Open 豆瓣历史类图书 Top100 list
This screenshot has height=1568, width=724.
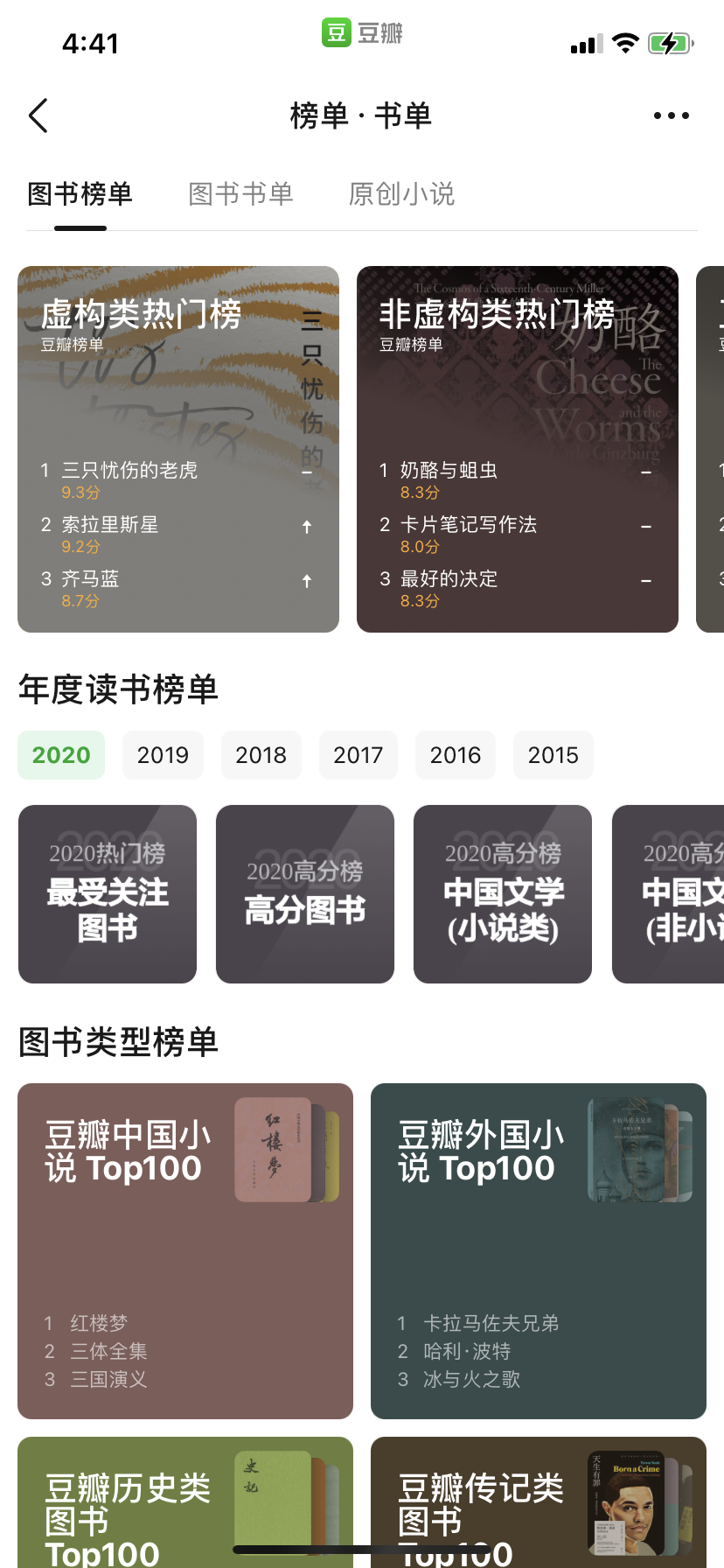tap(185, 1501)
